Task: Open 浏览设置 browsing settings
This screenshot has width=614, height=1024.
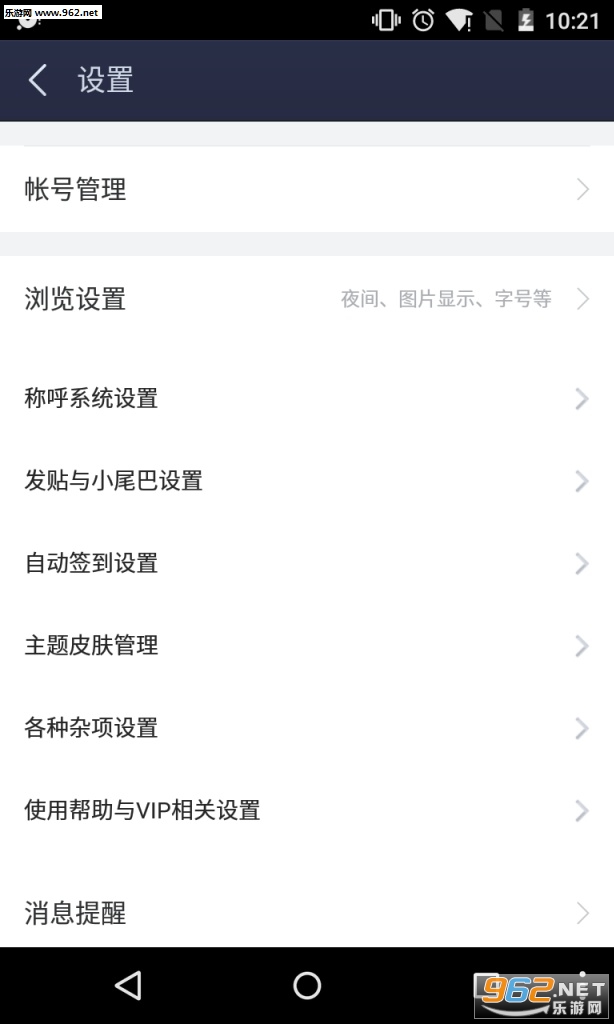Action: click(306, 298)
